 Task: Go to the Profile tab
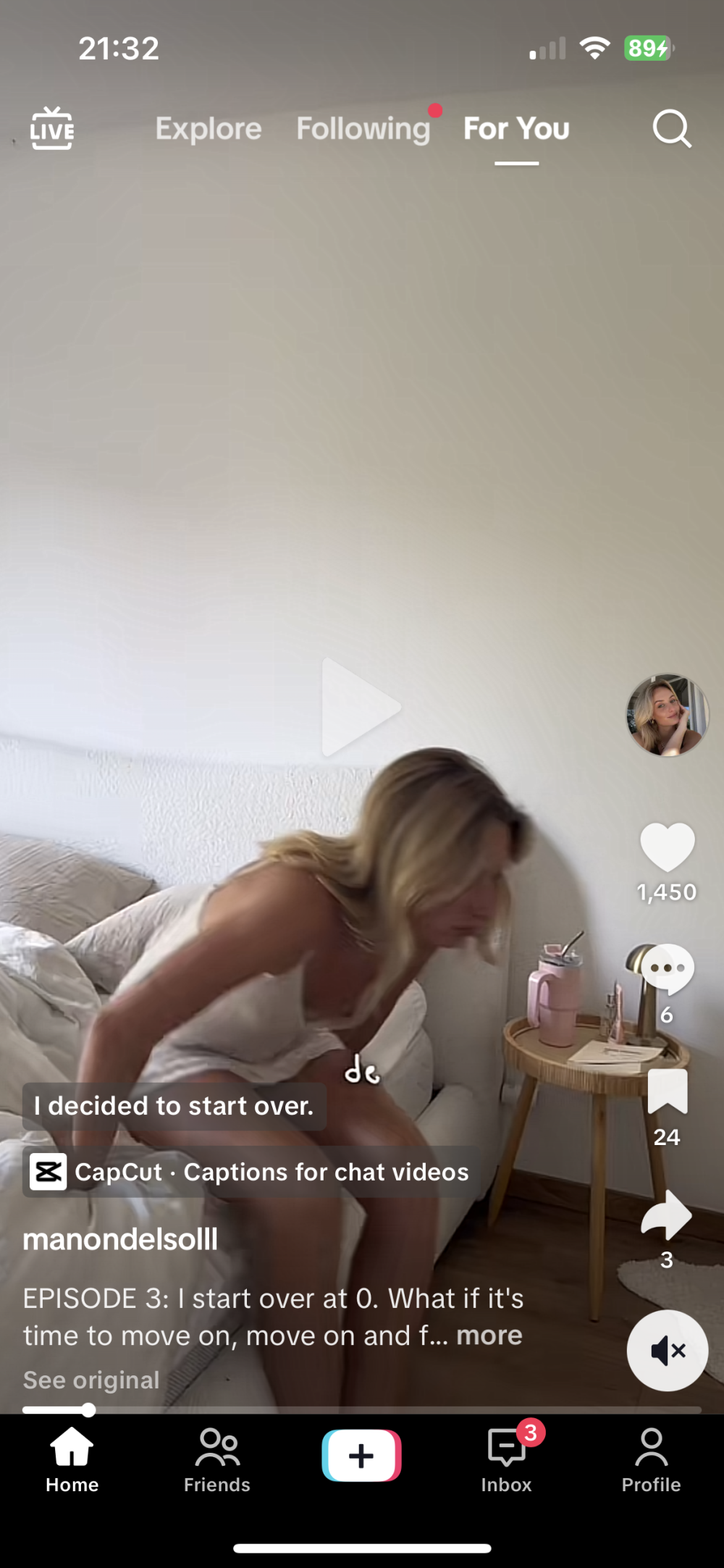[x=651, y=1460]
